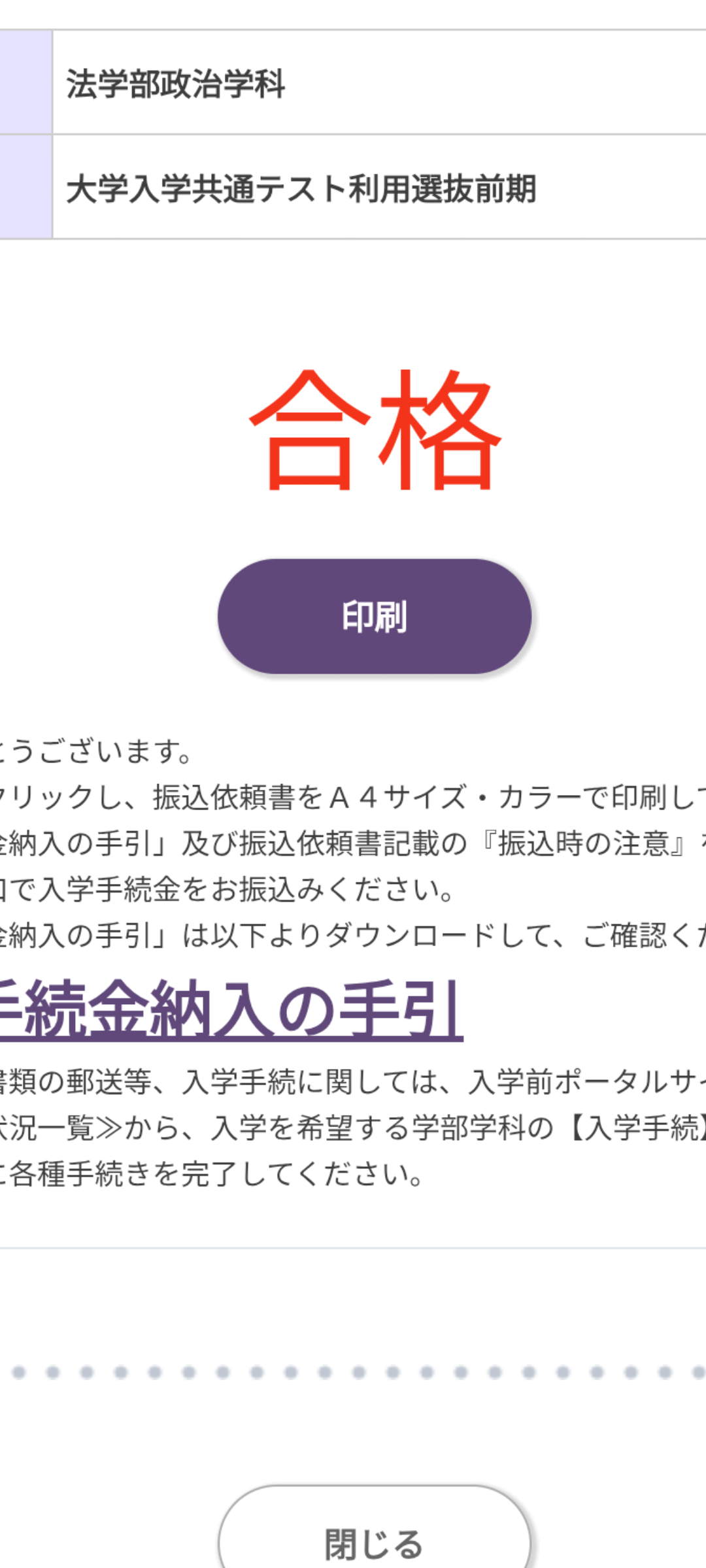
Task: Tap the 印刷 print button
Action: click(374, 616)
